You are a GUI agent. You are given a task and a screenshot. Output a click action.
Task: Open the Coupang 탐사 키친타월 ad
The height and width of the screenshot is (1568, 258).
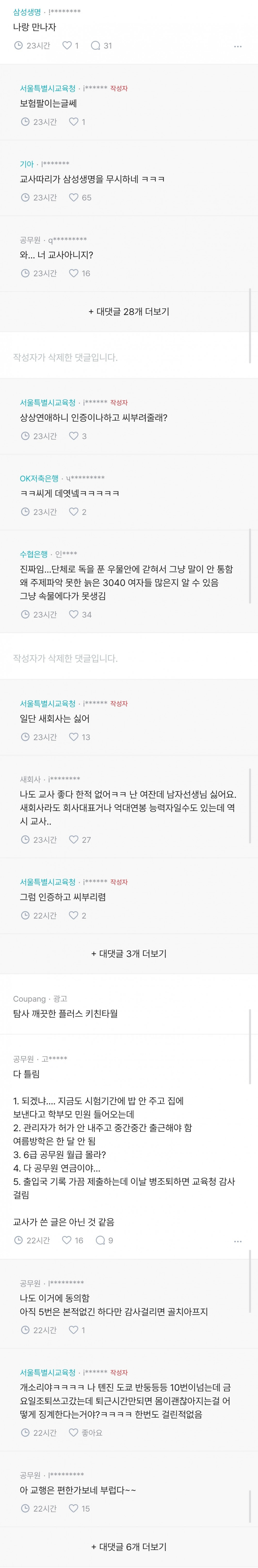65,1014
